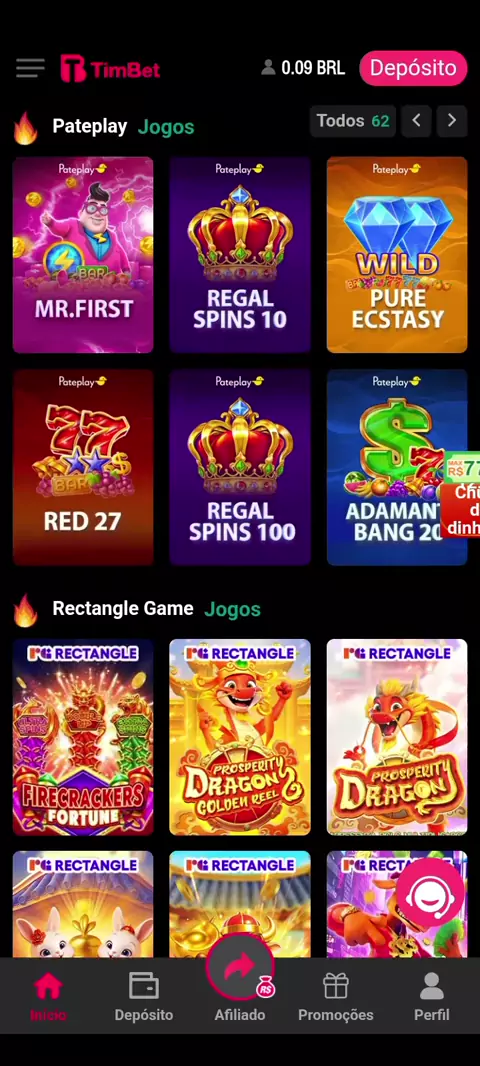Viewport: 480px width, 1066px height.
Task: Open Prosperity Dragon Golden Reel
Action: pyautogui.click(x=240, y=737)
